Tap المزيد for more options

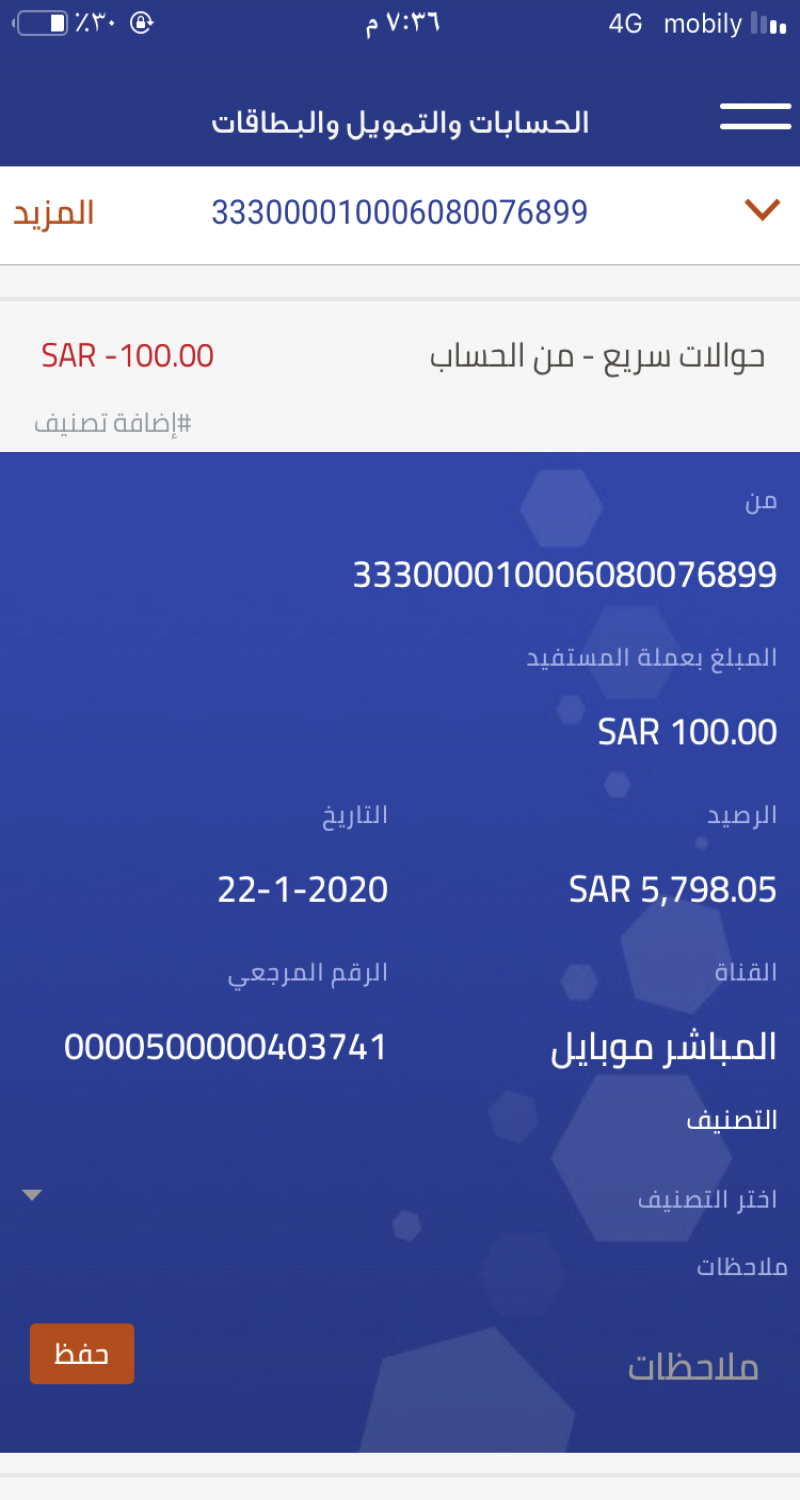pos(54,213)
